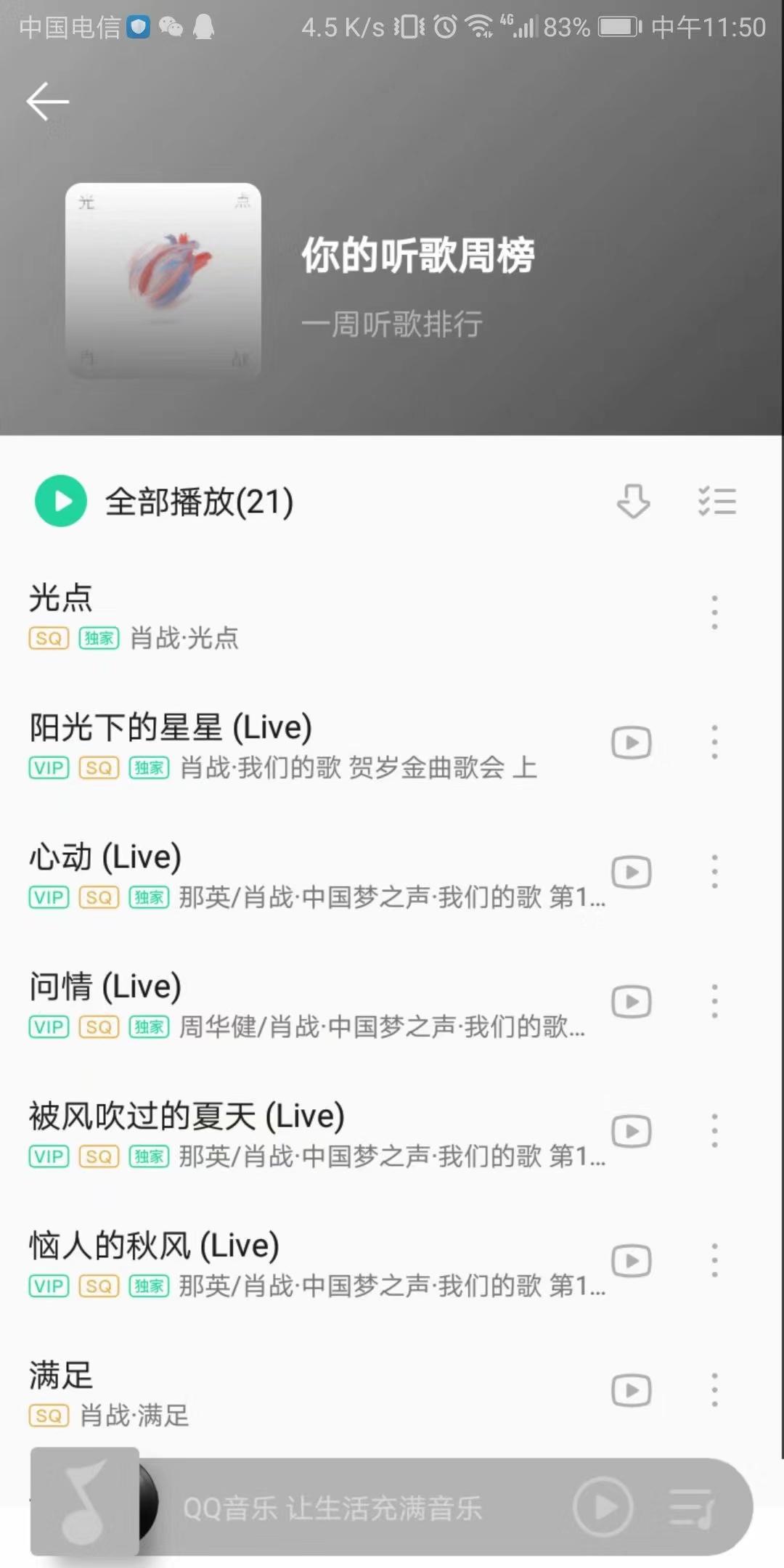The image size is (784, 1568).
Task: Open more options for 被风吹过的夏天 (Live)
Action: coord(714,1131)
